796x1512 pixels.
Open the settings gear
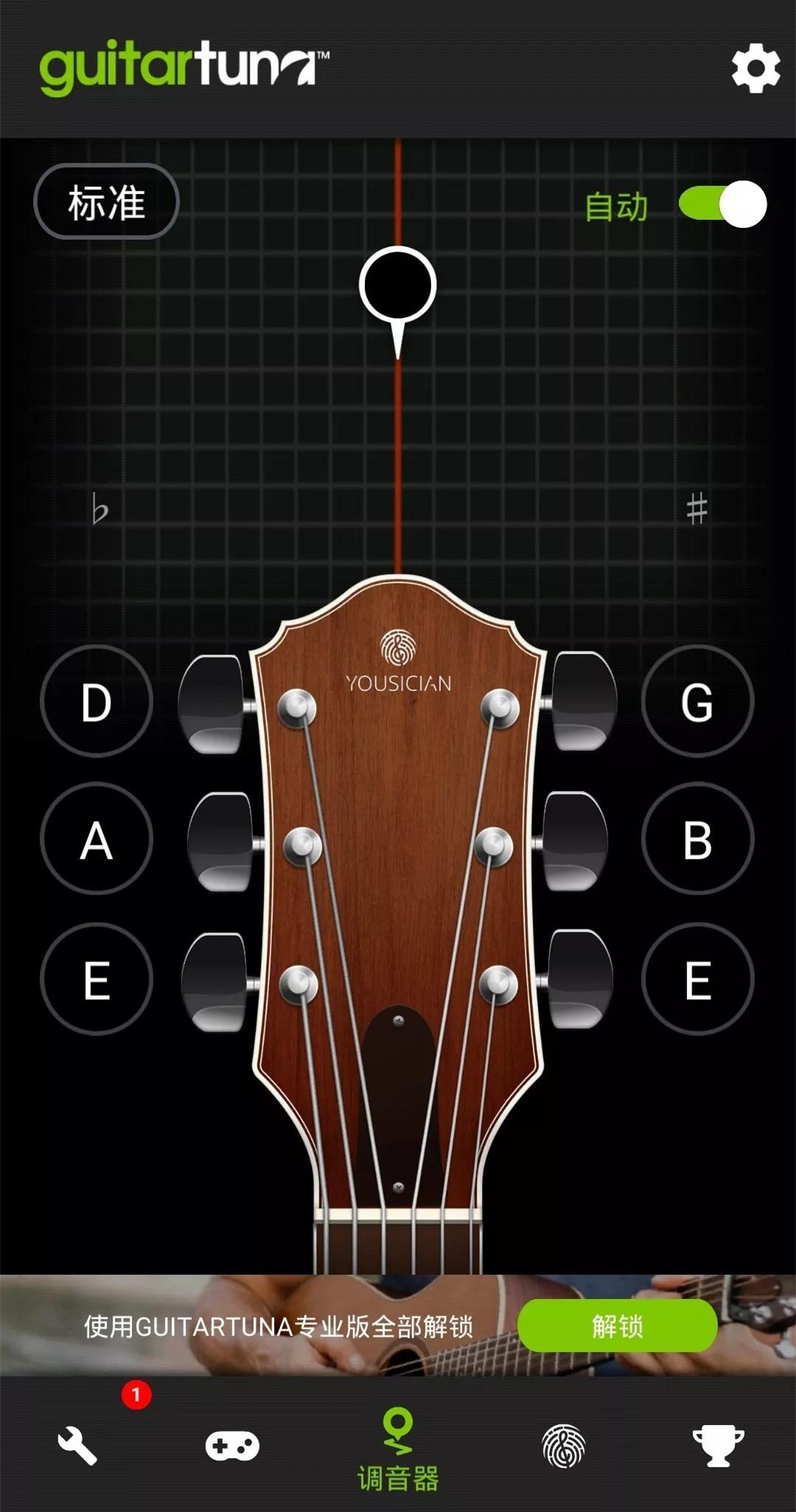pyautogui.click(x=755, y=69)
